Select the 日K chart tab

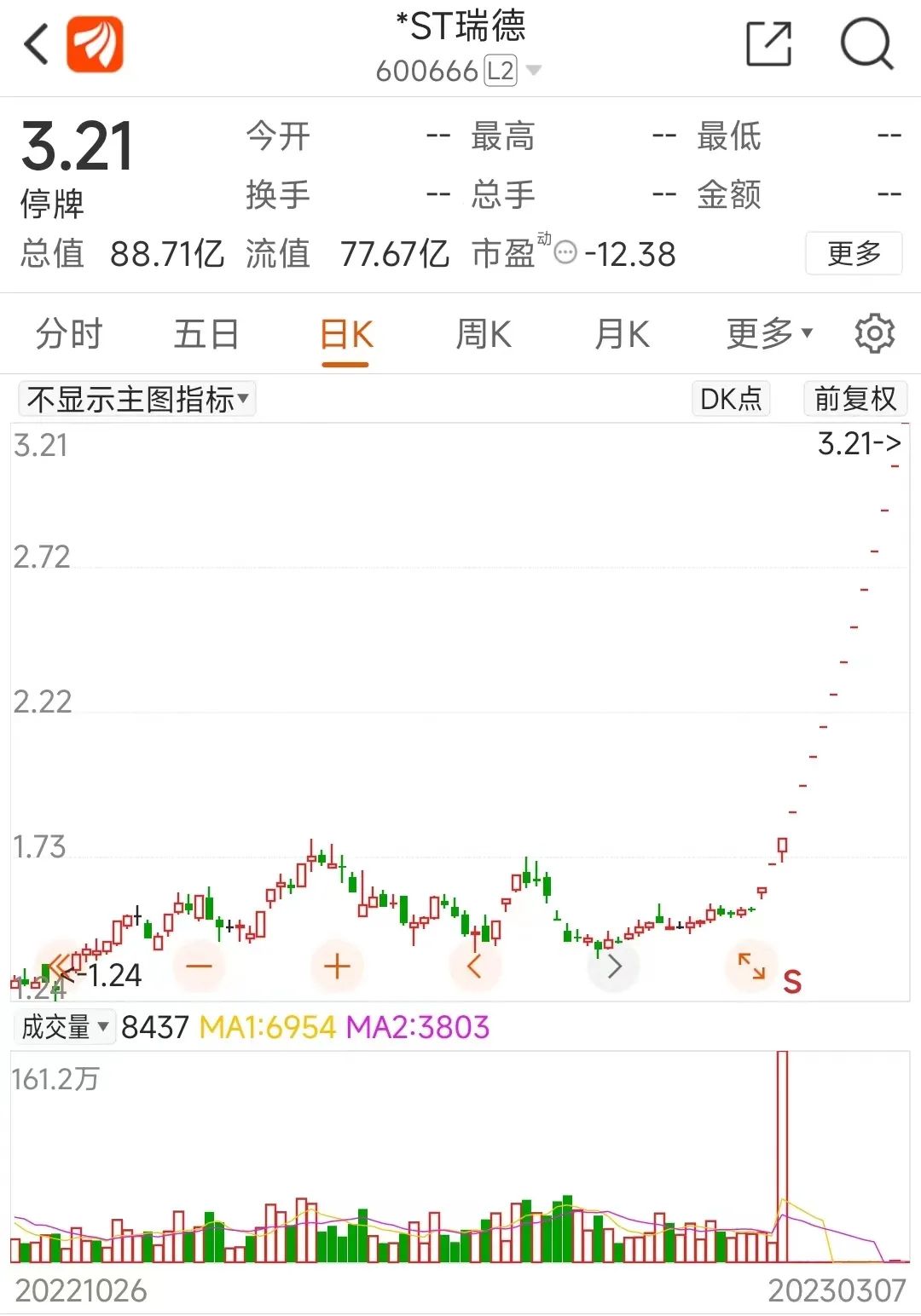pyautogui.click(x=346, y=334)
